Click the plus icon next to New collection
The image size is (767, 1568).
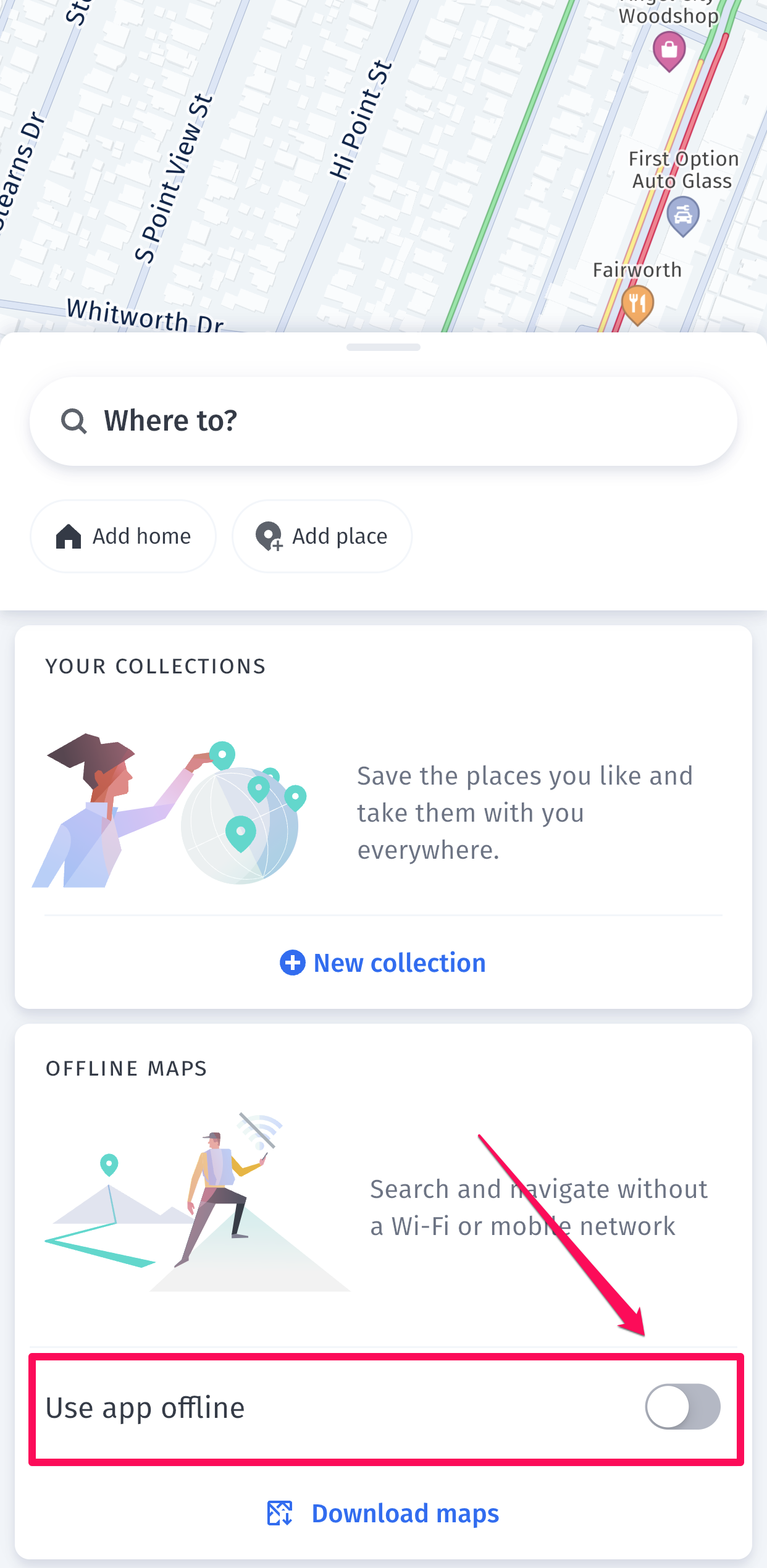point(292,963)
